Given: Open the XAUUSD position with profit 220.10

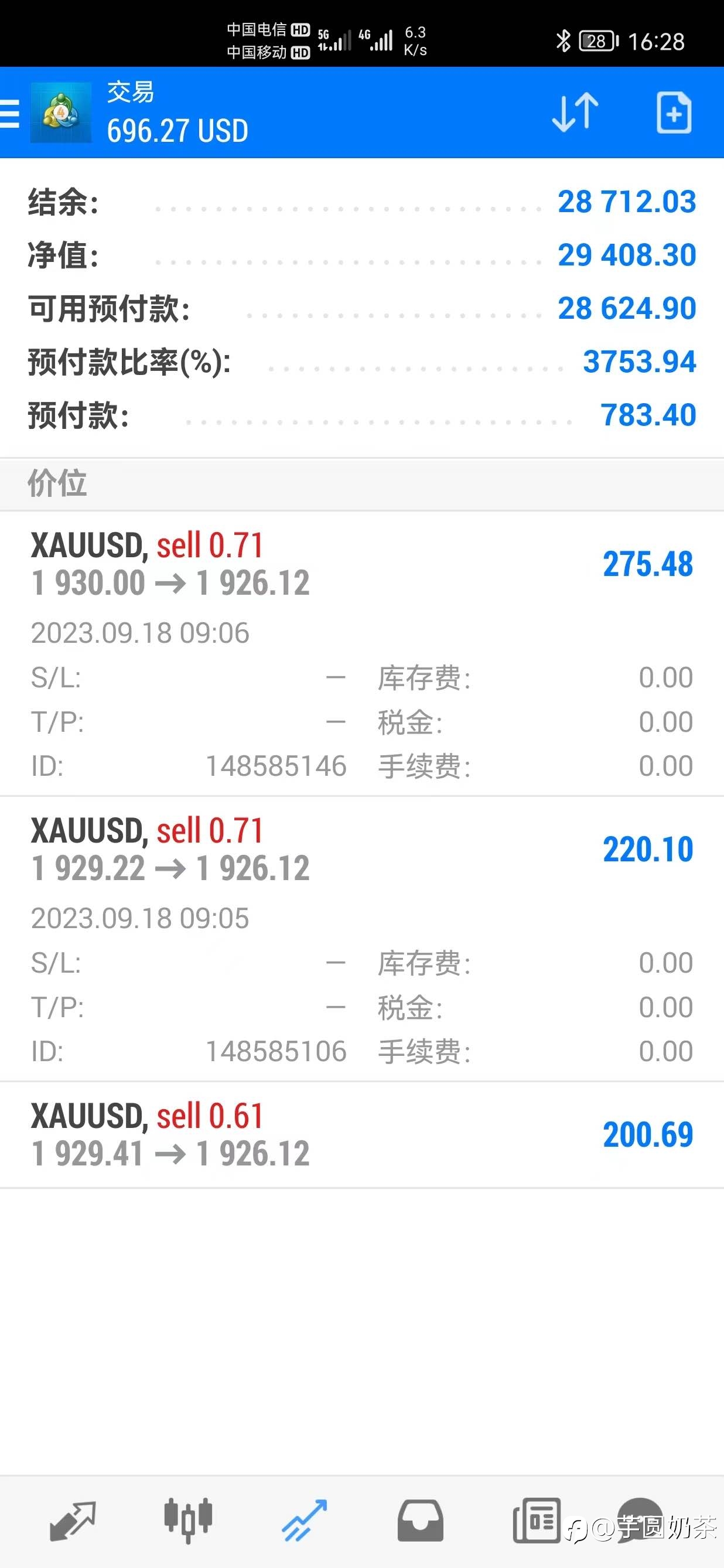Looking at the screenshot, I should 362,939.
